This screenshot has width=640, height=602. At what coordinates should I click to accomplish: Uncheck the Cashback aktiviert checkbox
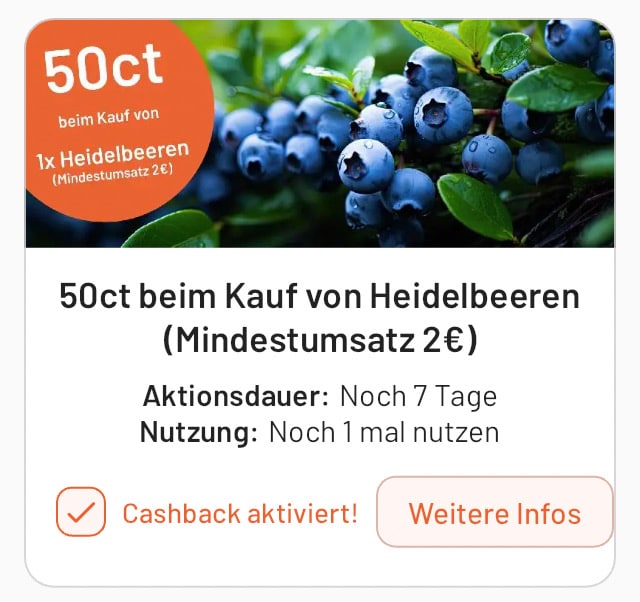click(81, 513)
